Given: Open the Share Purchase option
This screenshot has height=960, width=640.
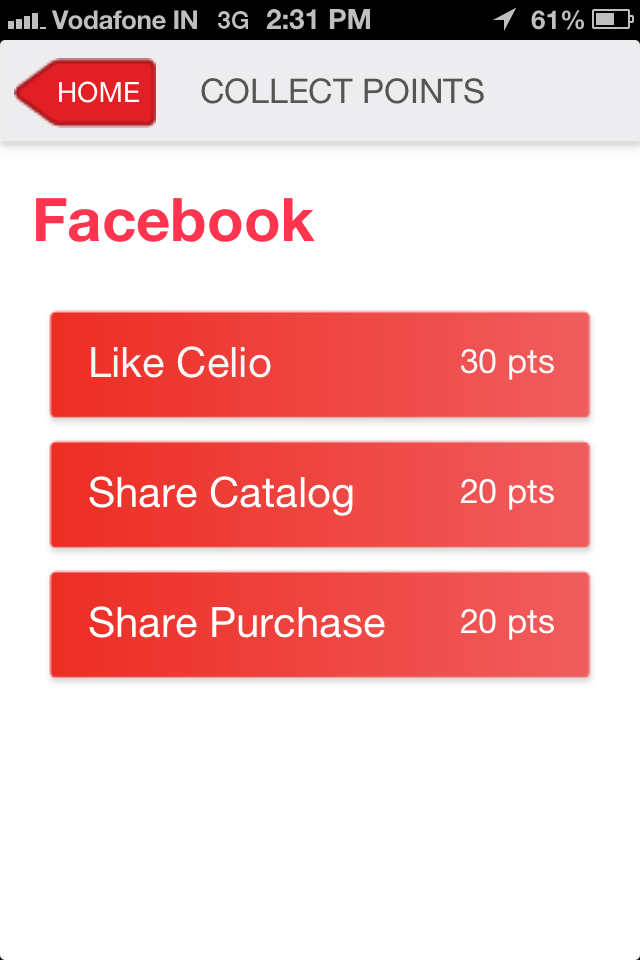Looking at the screenshot, I should tap(320, 624).
